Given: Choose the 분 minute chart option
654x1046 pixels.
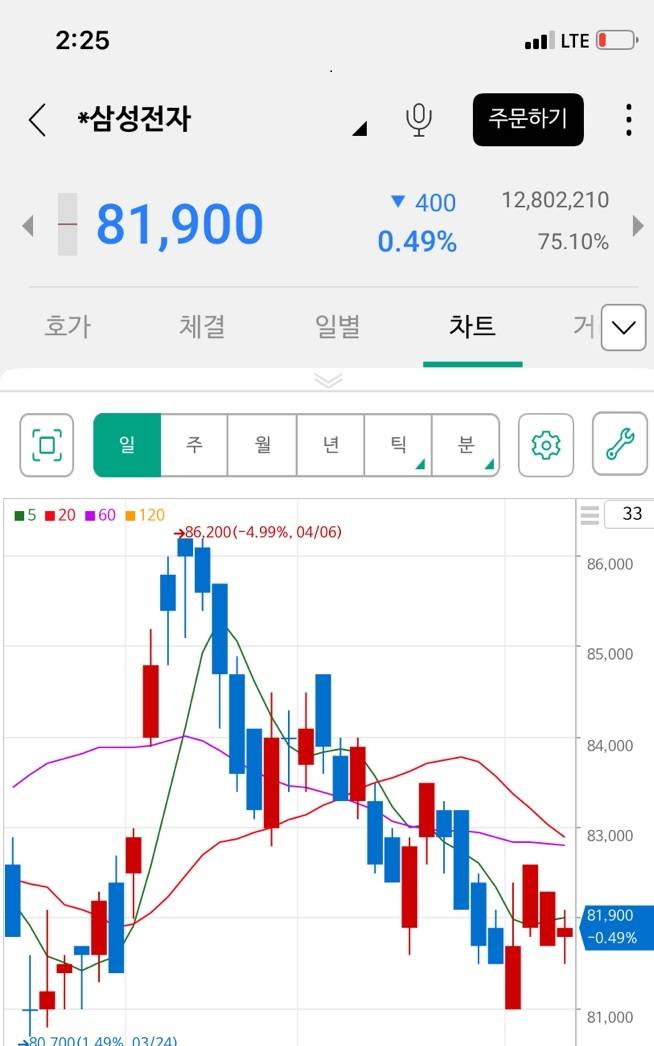Looking at the screenshot, I should coord(466,445).
